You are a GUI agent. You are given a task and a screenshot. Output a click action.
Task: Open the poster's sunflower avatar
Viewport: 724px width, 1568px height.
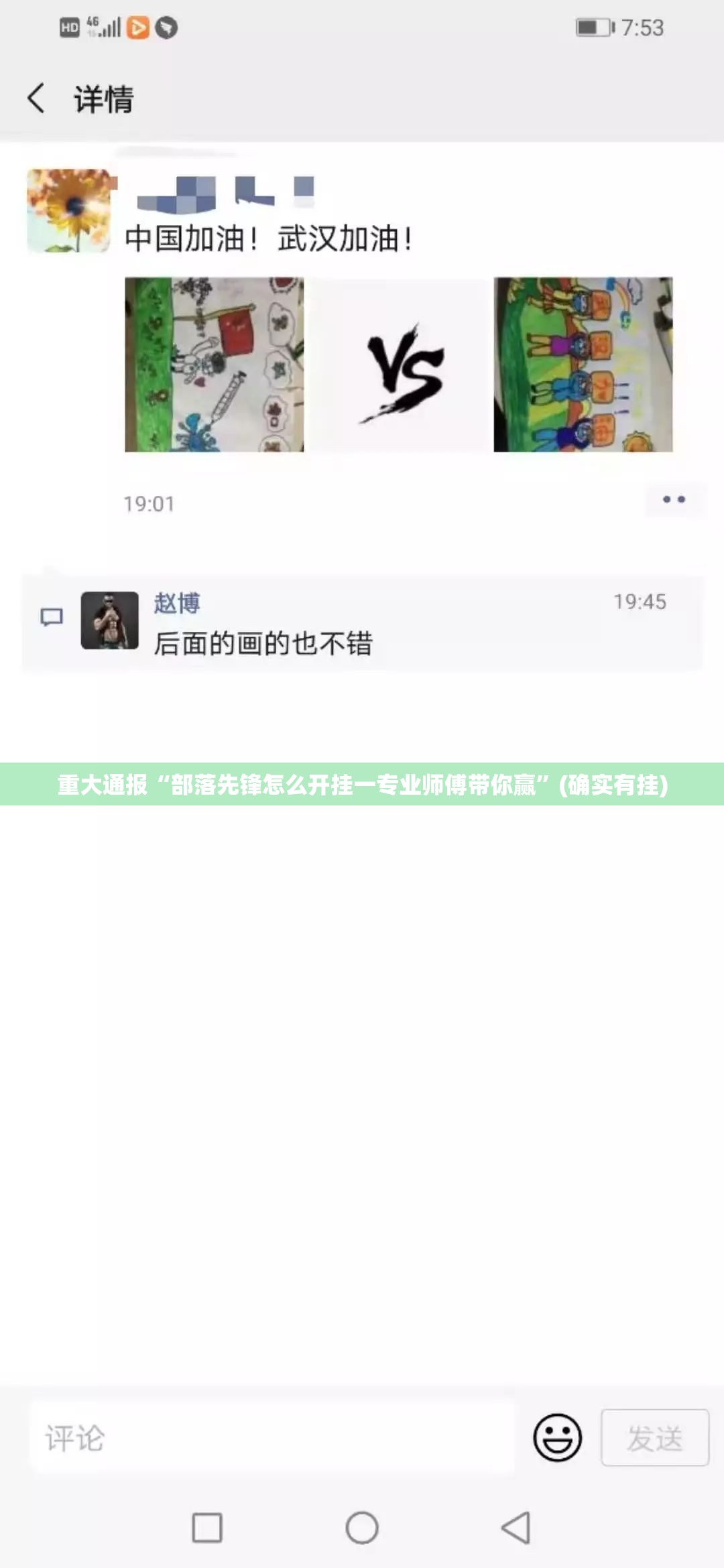pos(68,210)
